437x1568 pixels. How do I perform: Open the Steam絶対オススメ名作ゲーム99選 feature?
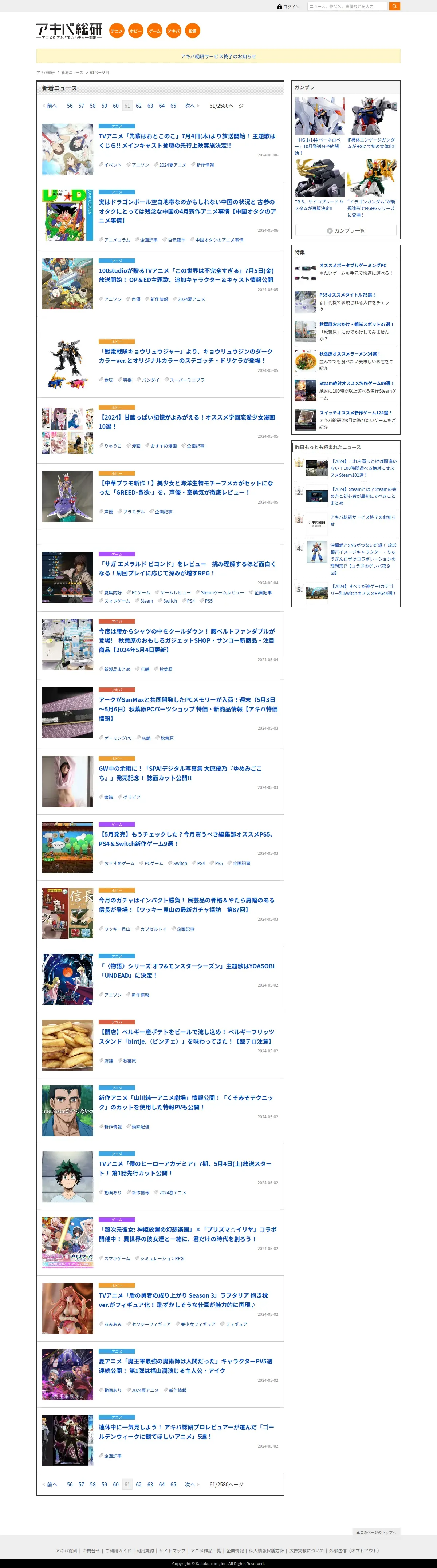pyautogui.click(x=356, y=384)
